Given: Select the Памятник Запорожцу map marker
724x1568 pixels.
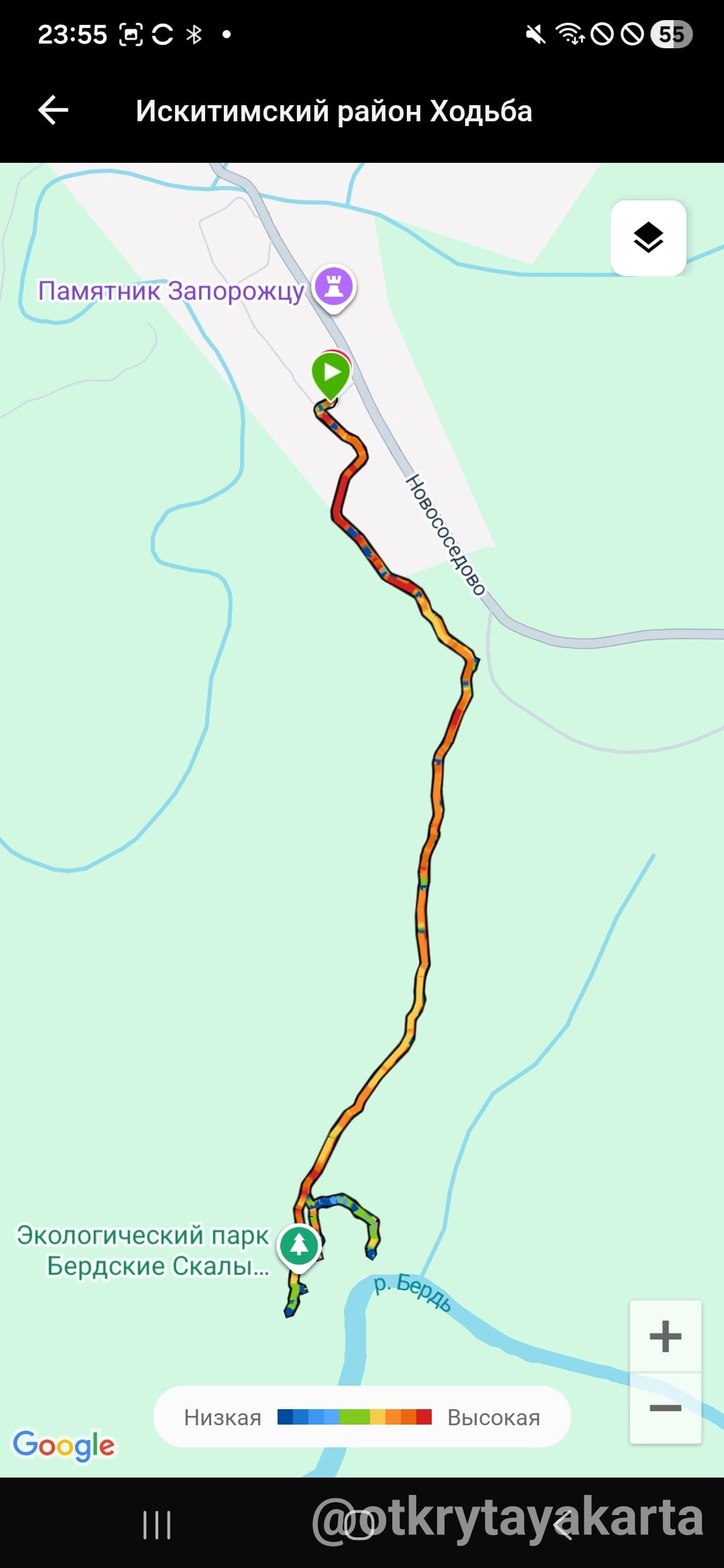Looking at the screenshot, I should click(335, 287).
